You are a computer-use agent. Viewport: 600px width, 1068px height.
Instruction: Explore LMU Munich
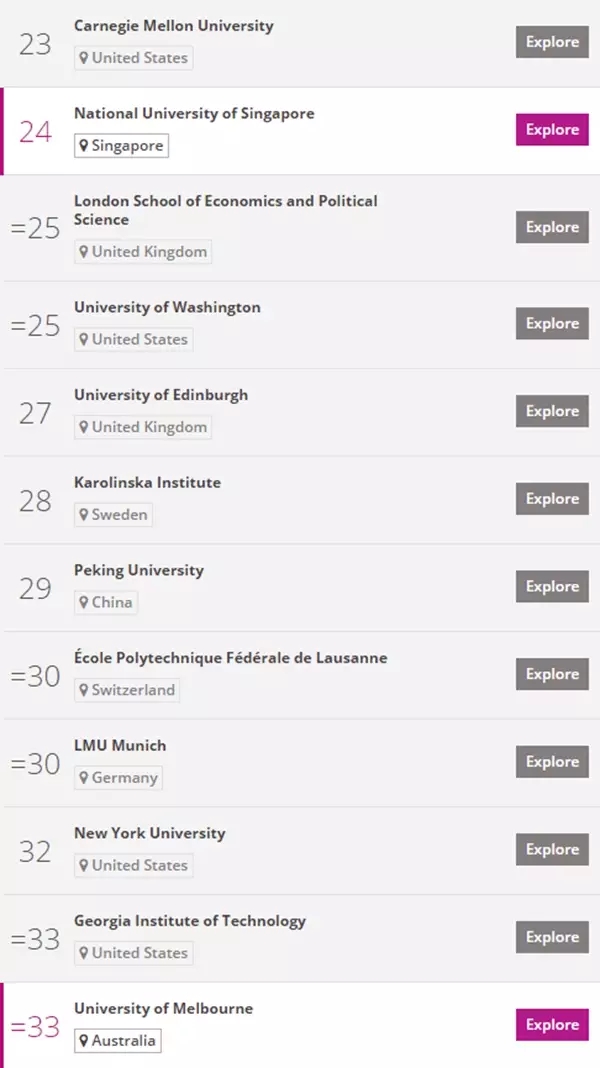pos(552,761)
